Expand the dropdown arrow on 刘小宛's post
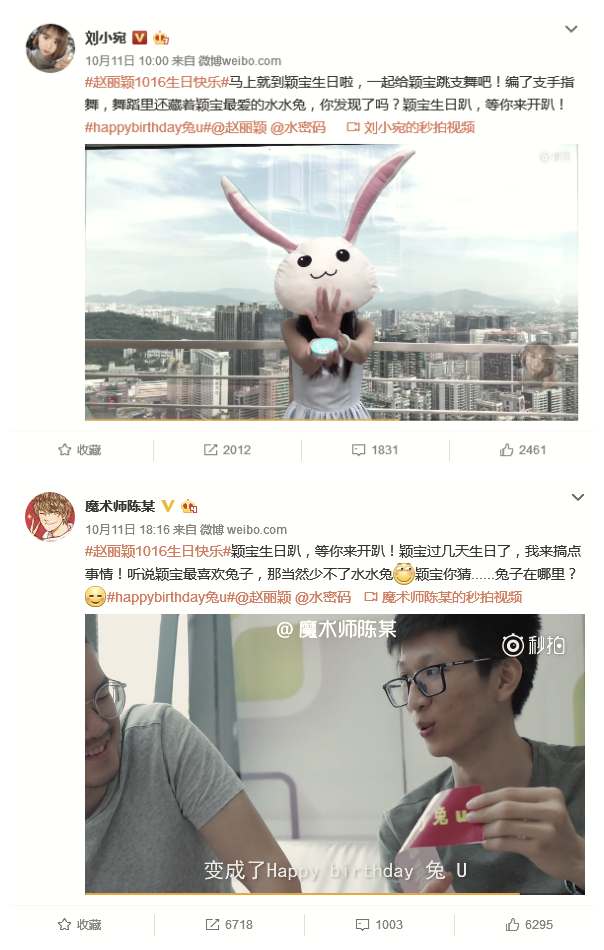Image resolution: width=604 pixels, height=950 pixels. (x=572, y=29)
